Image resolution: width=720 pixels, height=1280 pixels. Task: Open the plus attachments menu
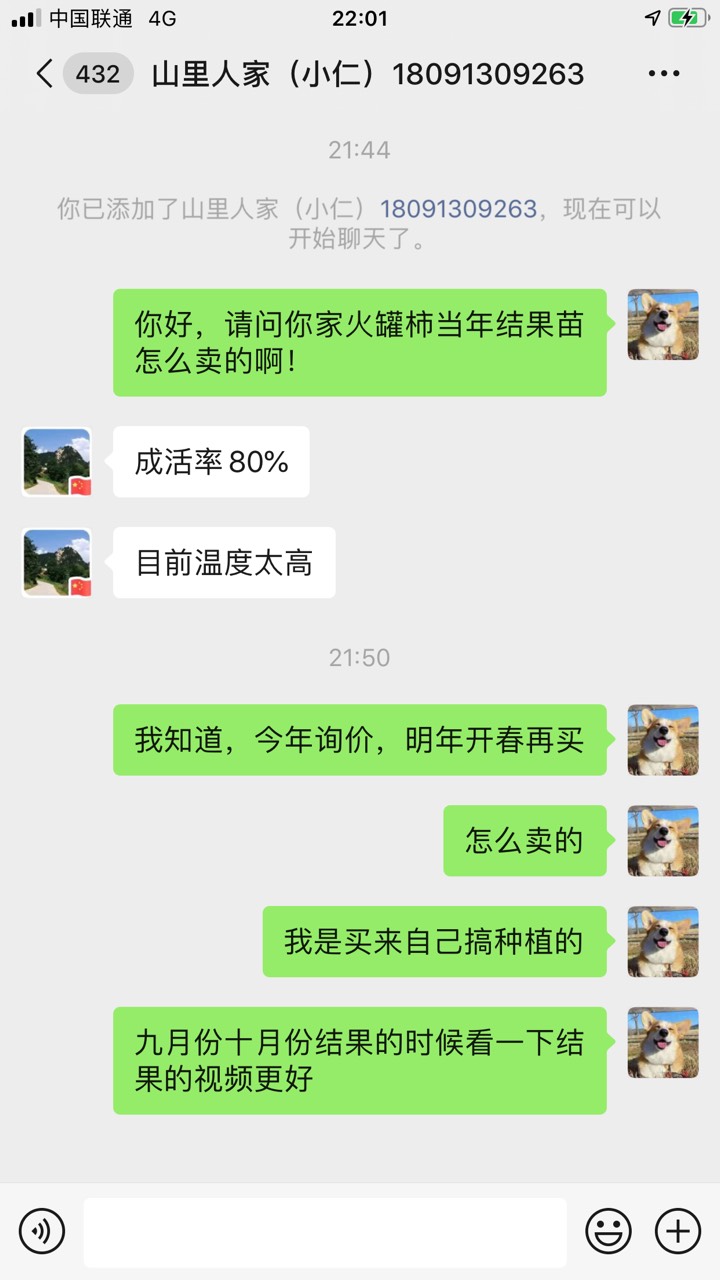coord(678,1230)
